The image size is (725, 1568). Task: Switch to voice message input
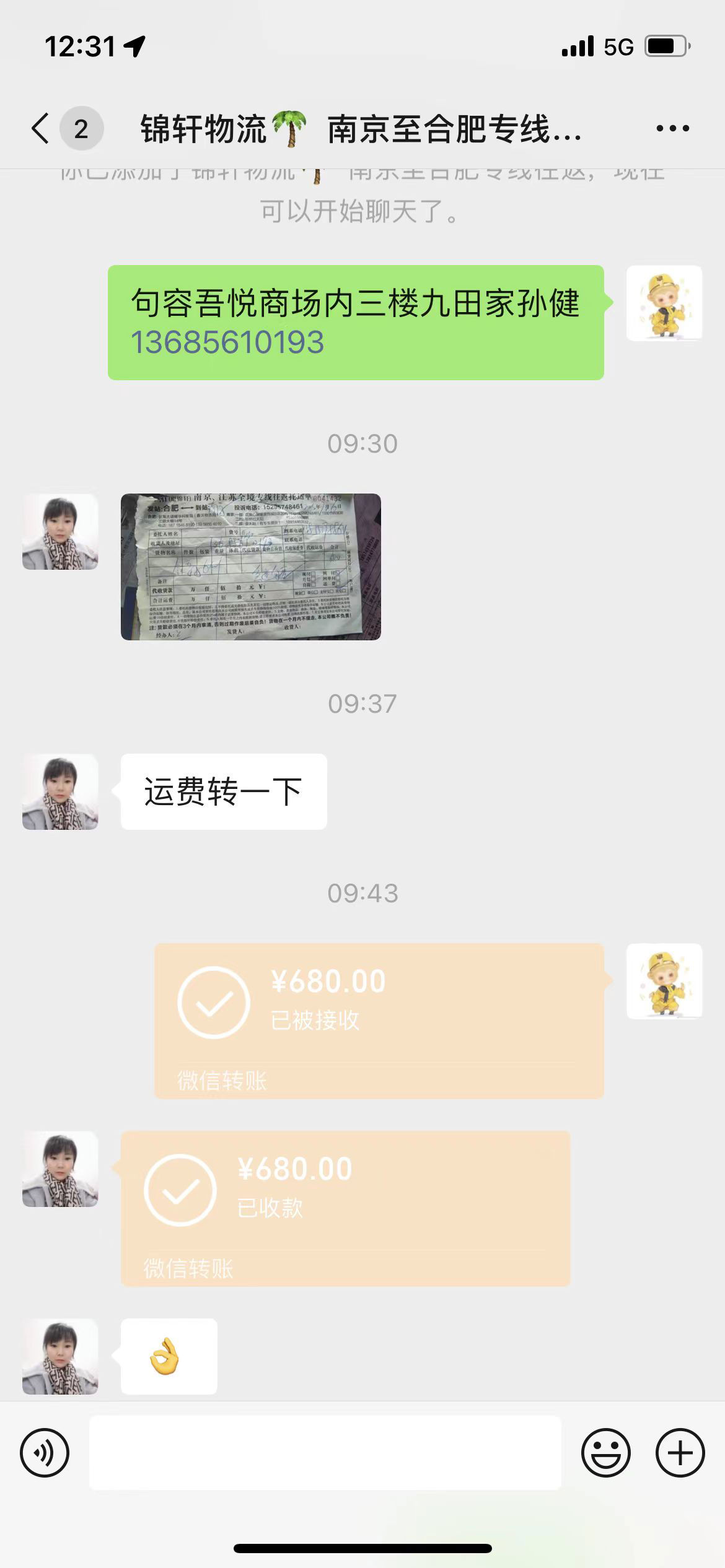(x=45, y=1453)
